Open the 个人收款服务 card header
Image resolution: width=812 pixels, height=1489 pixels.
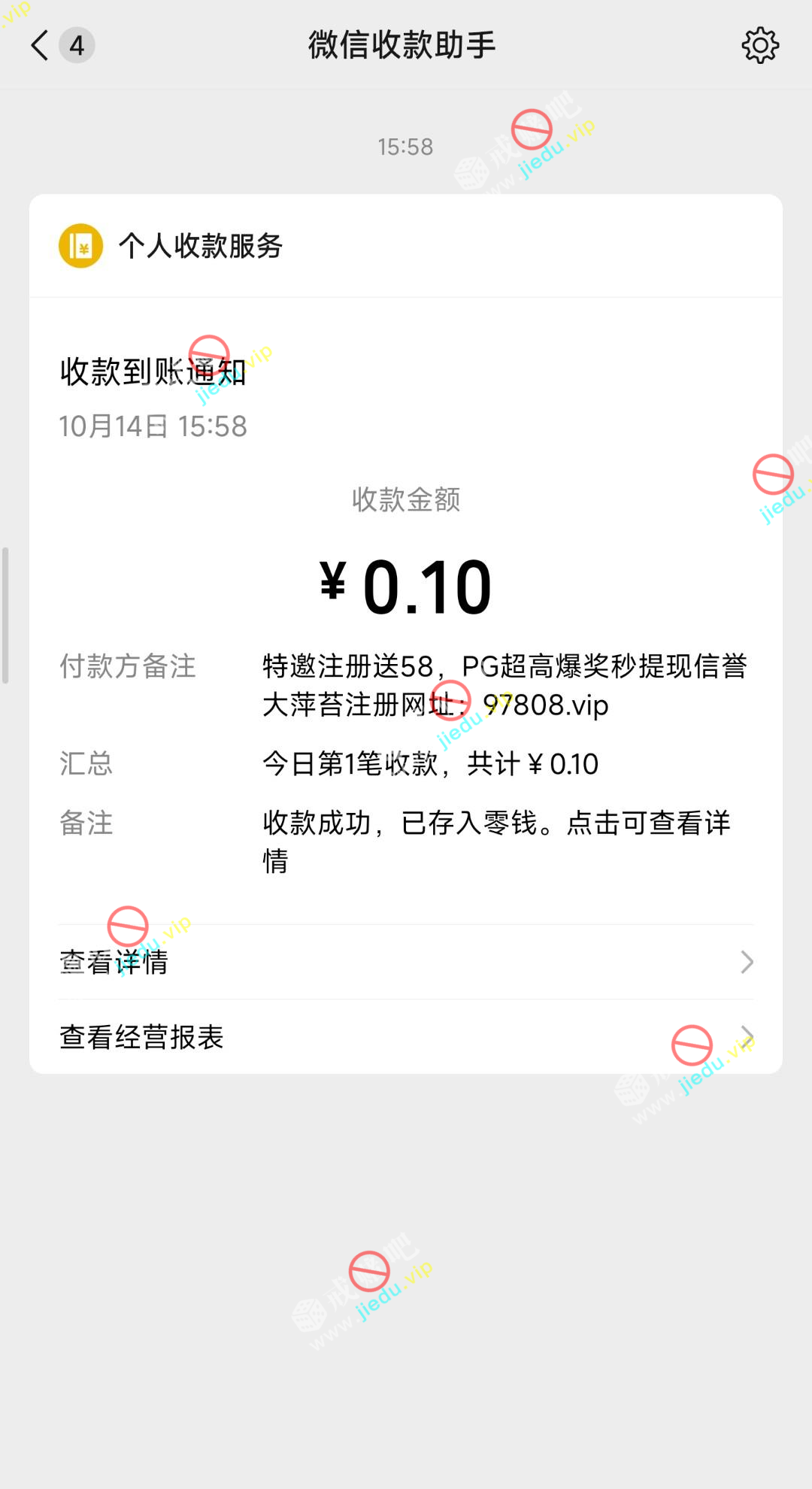click(200, 246)
